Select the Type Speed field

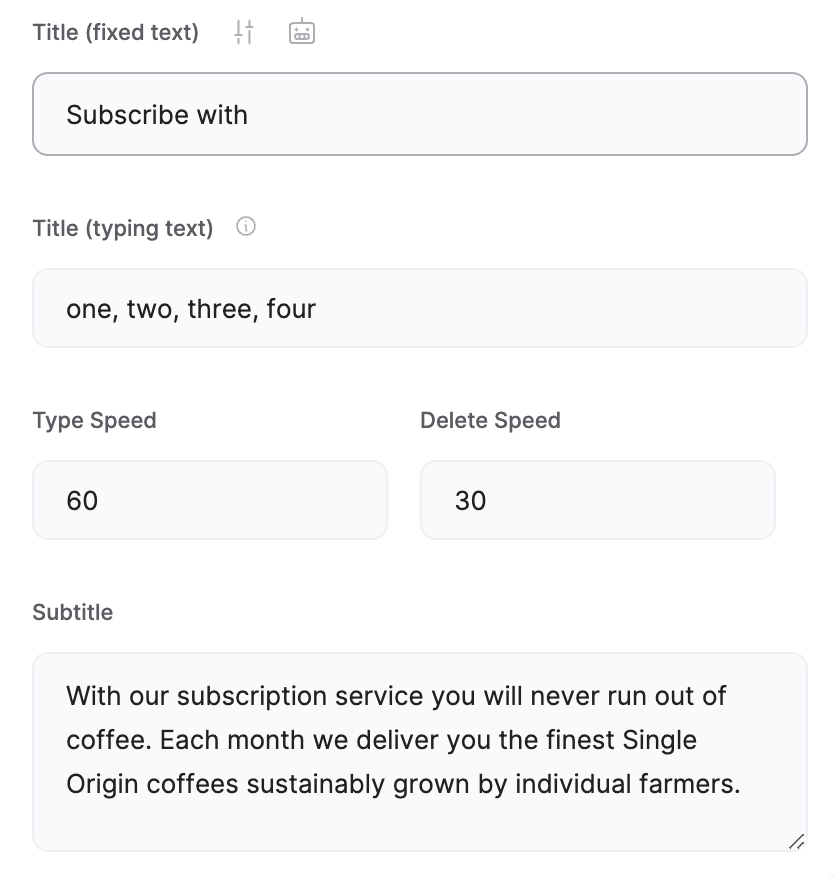click(x=209, y=500)
